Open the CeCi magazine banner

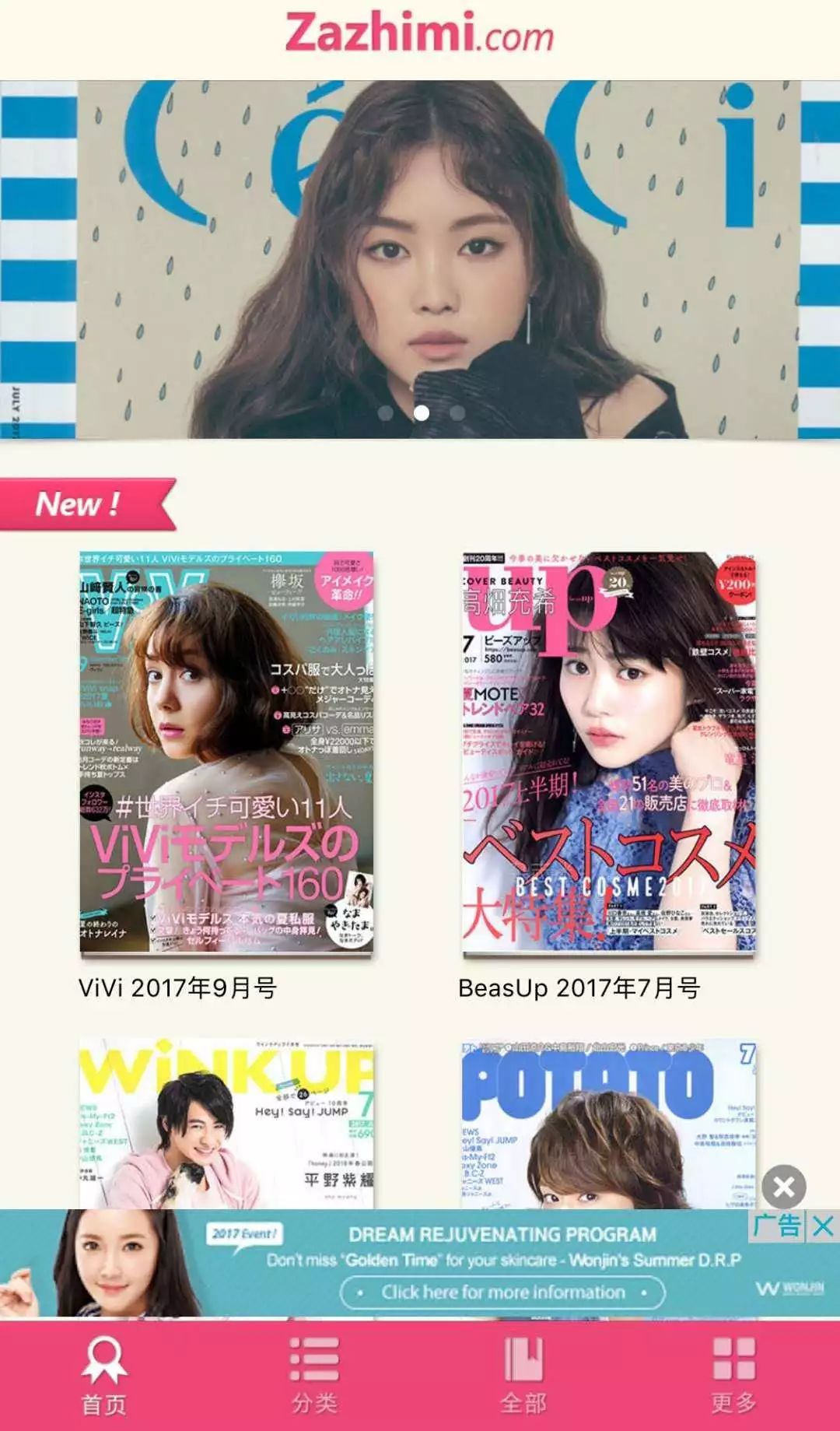point(420,259)
